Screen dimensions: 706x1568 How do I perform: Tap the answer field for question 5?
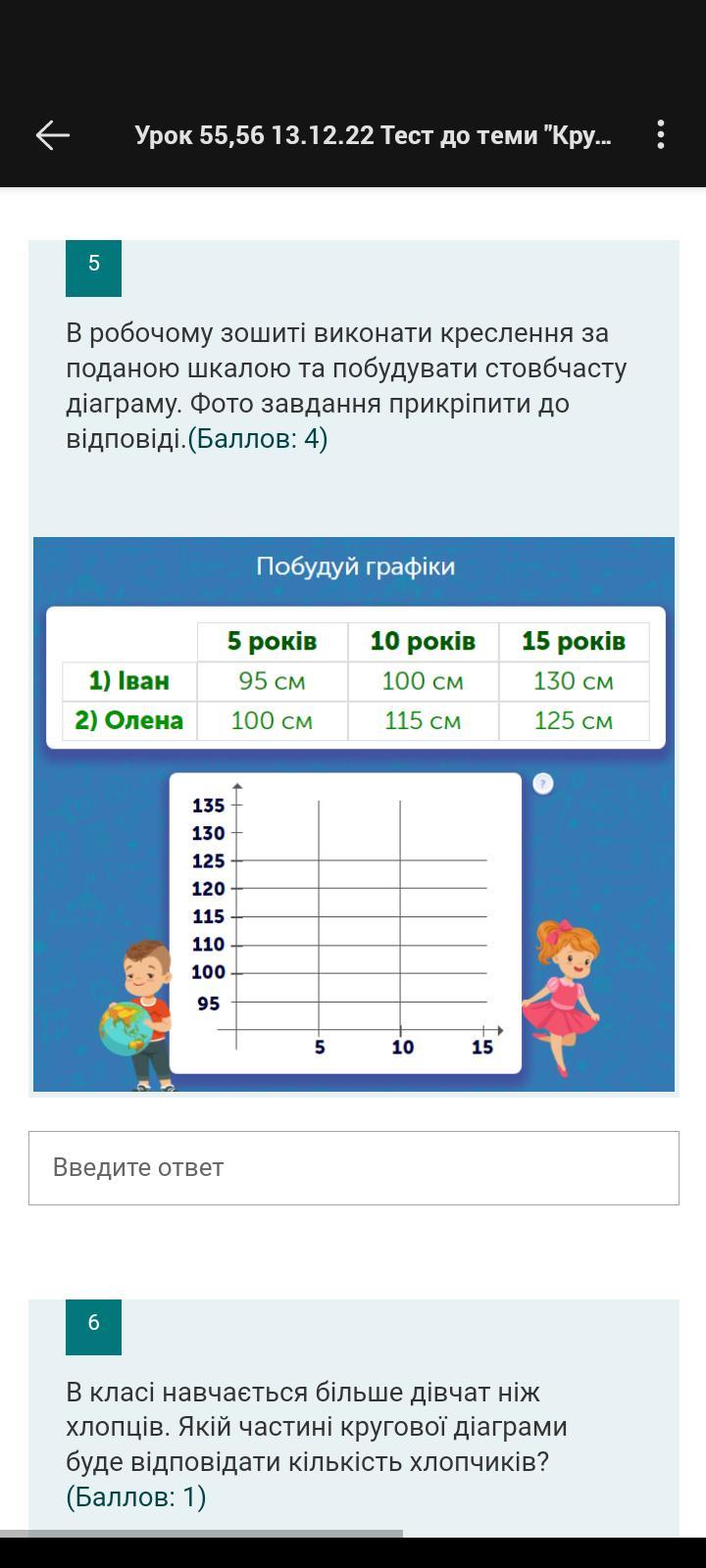pos(354,1168)
